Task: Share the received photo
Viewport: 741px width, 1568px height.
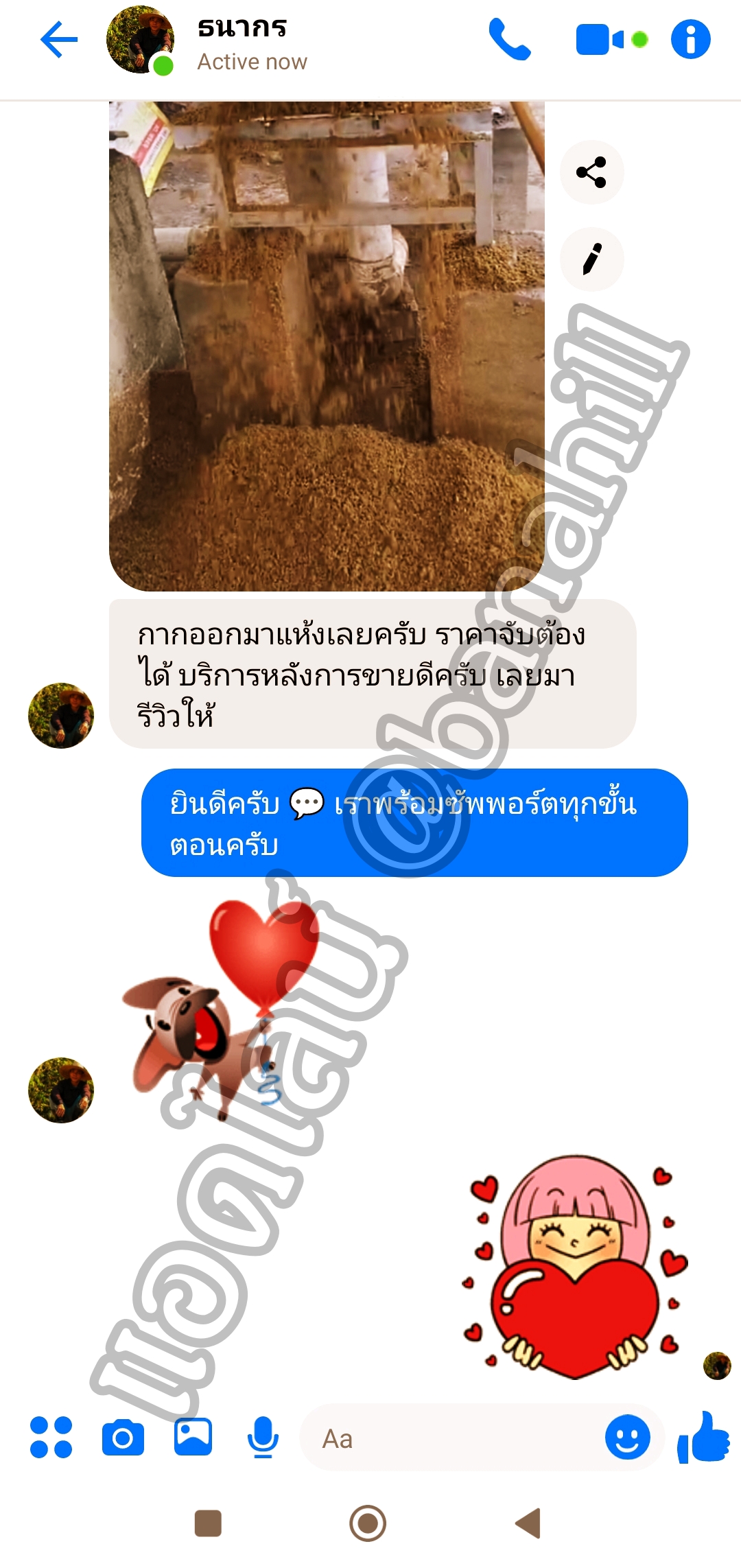Action: [x=591, y=172]
